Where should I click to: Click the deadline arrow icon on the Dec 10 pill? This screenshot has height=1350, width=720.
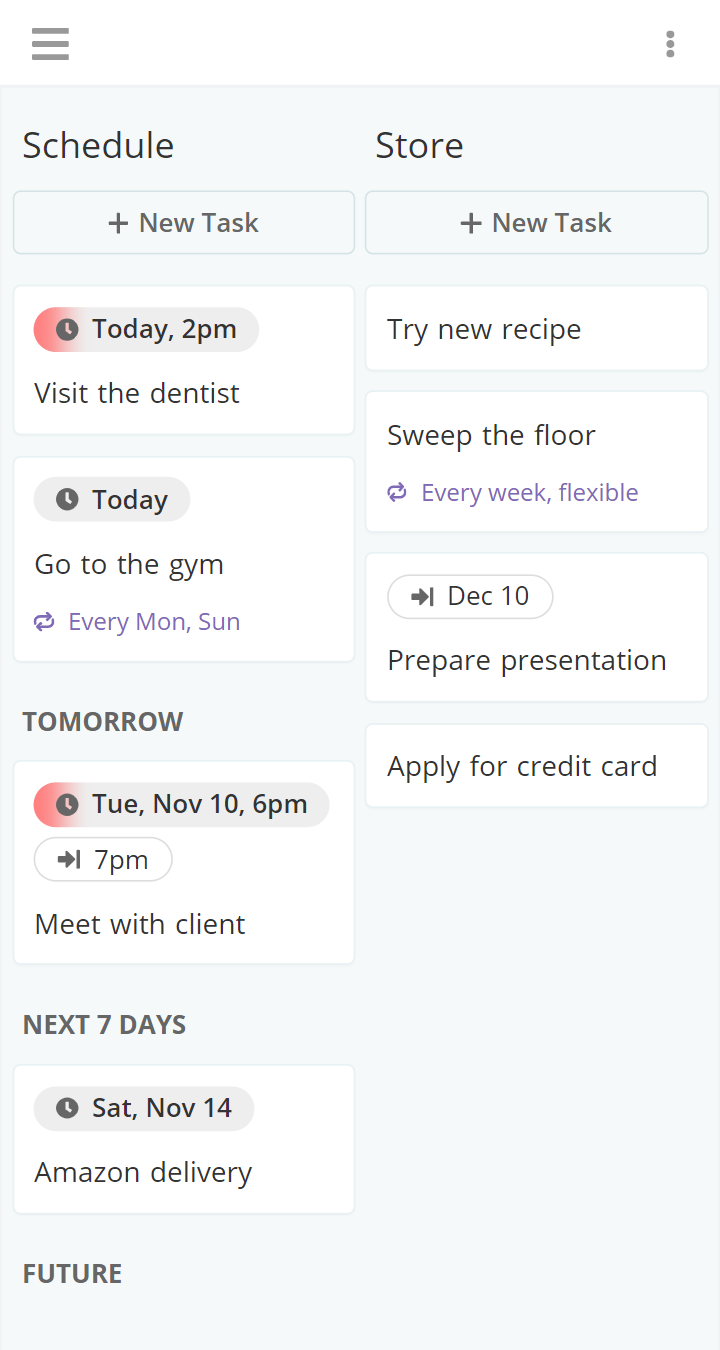[421, 596]
